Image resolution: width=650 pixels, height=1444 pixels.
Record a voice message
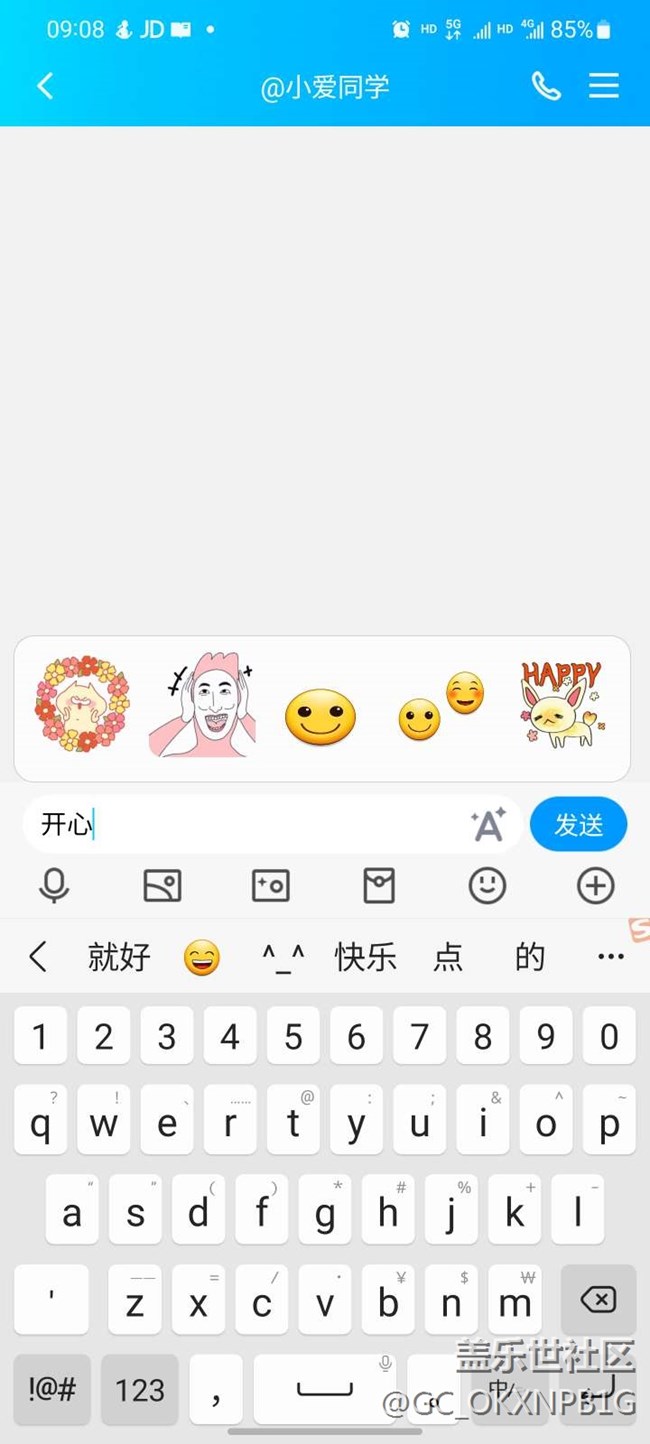tap(54, 886)
